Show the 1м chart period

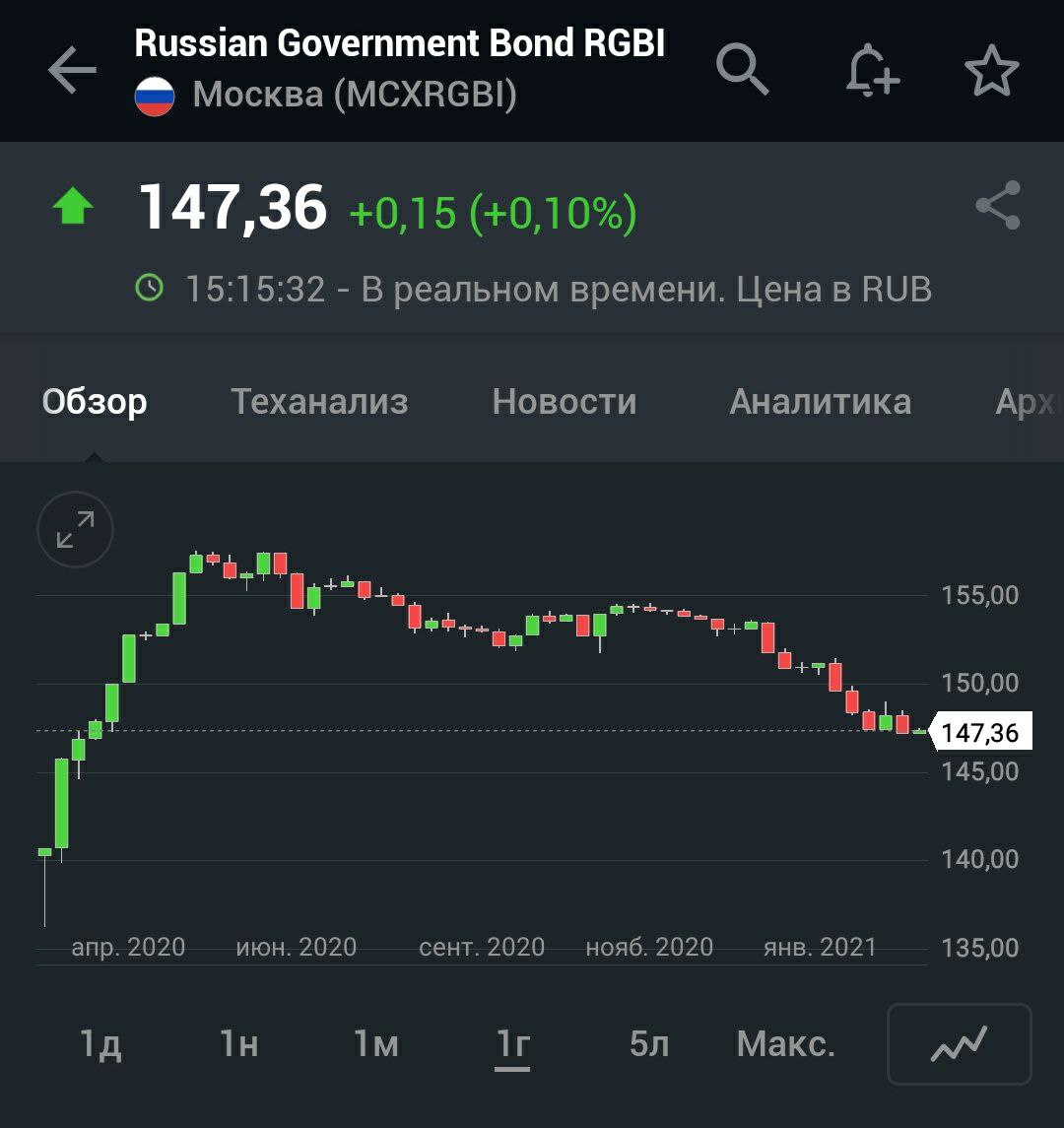pyautogui.click(x=375, y=1043)
